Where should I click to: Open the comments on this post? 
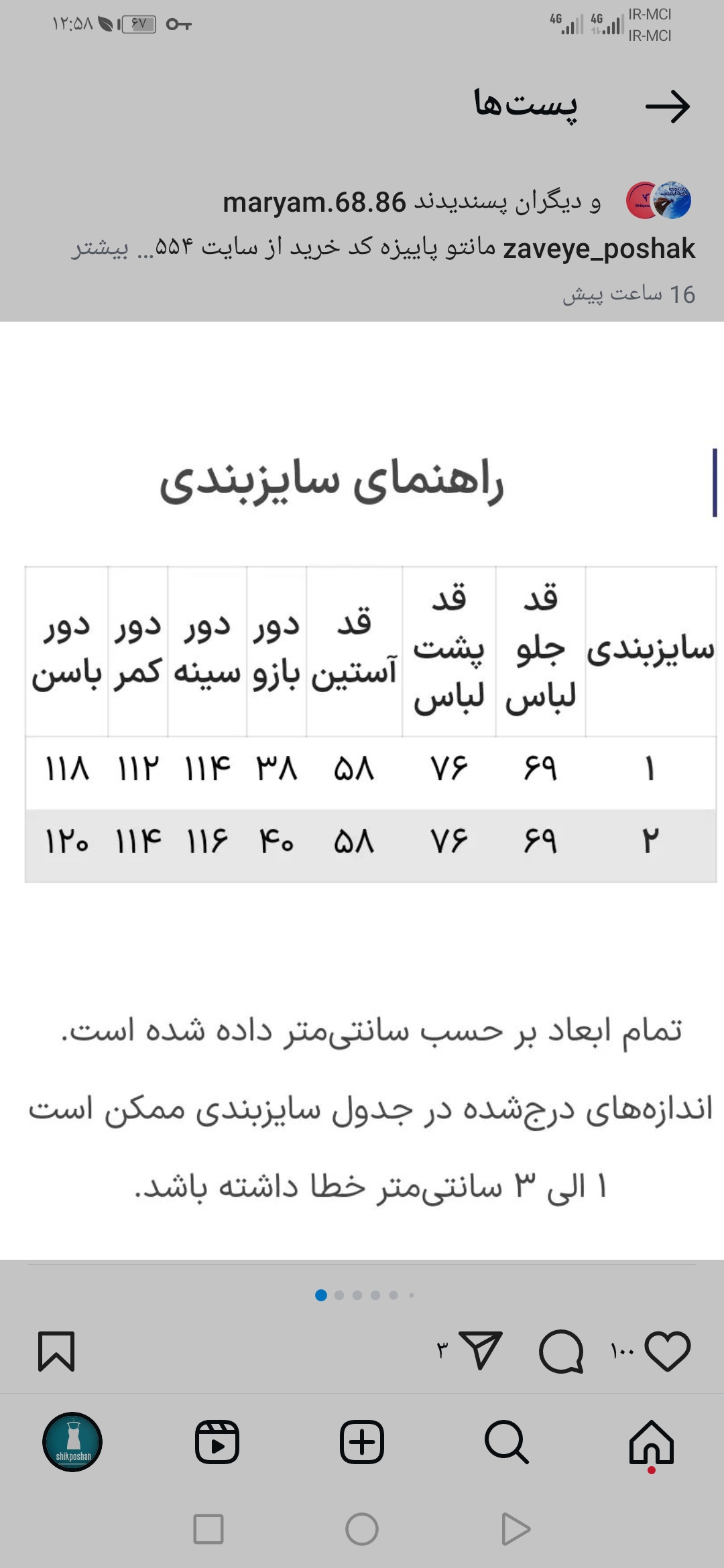[561, 1351]
